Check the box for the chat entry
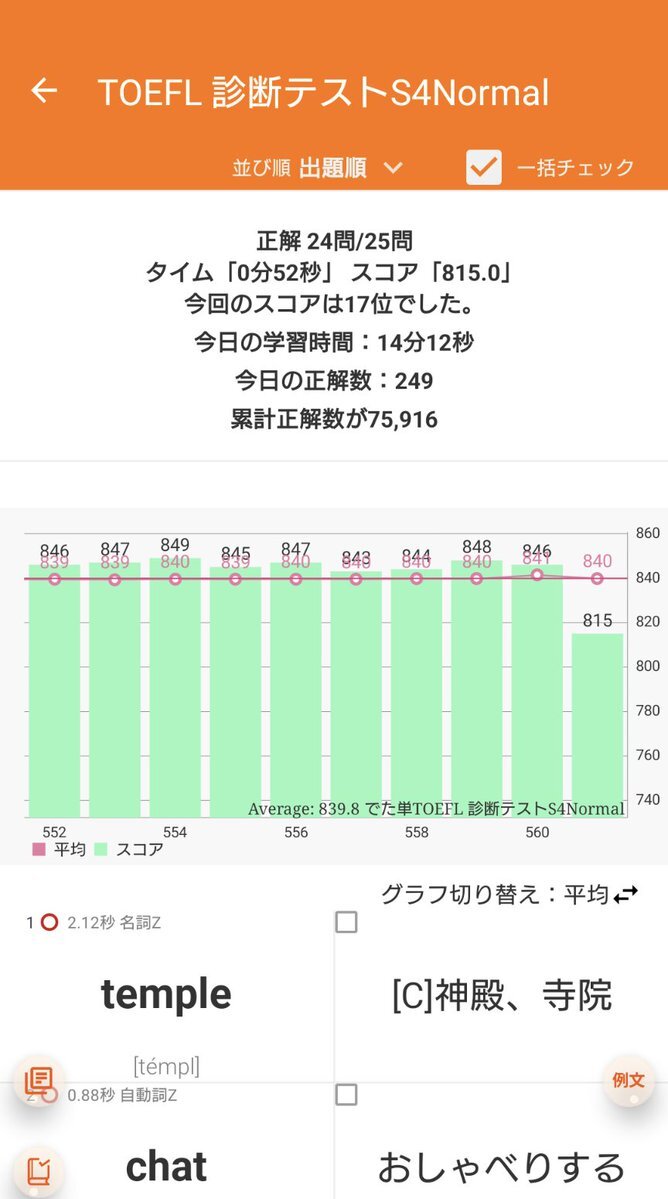Image resolution: width=668 pixels, height=1199 pixels. 346,1095
